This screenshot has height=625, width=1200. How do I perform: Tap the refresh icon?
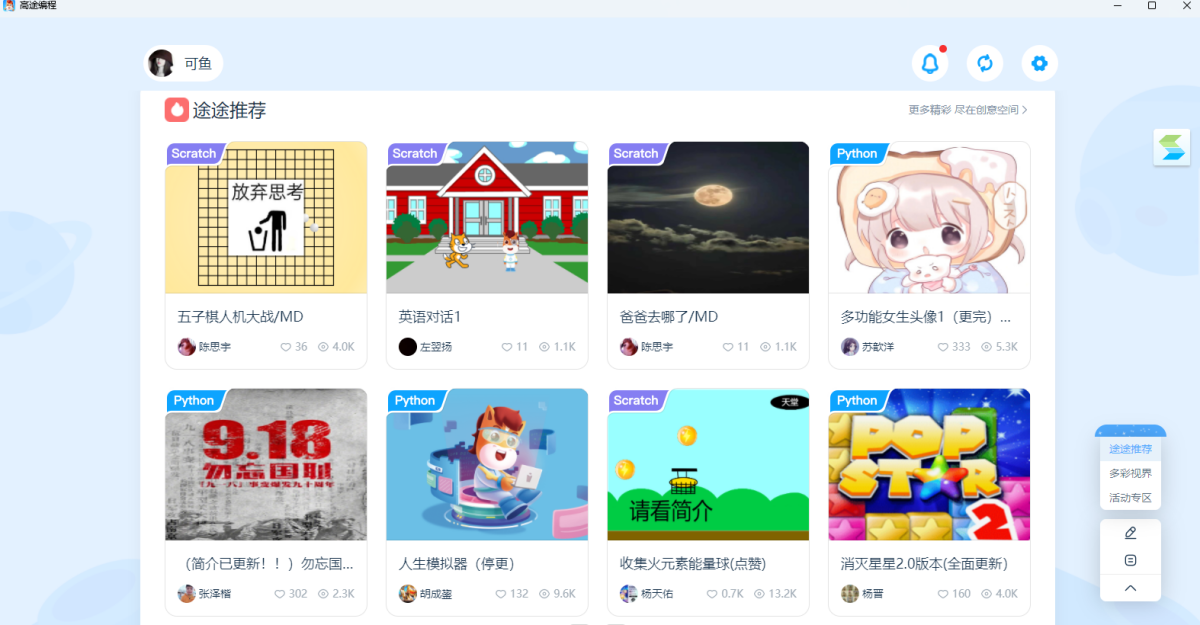(x=985, y=64)
